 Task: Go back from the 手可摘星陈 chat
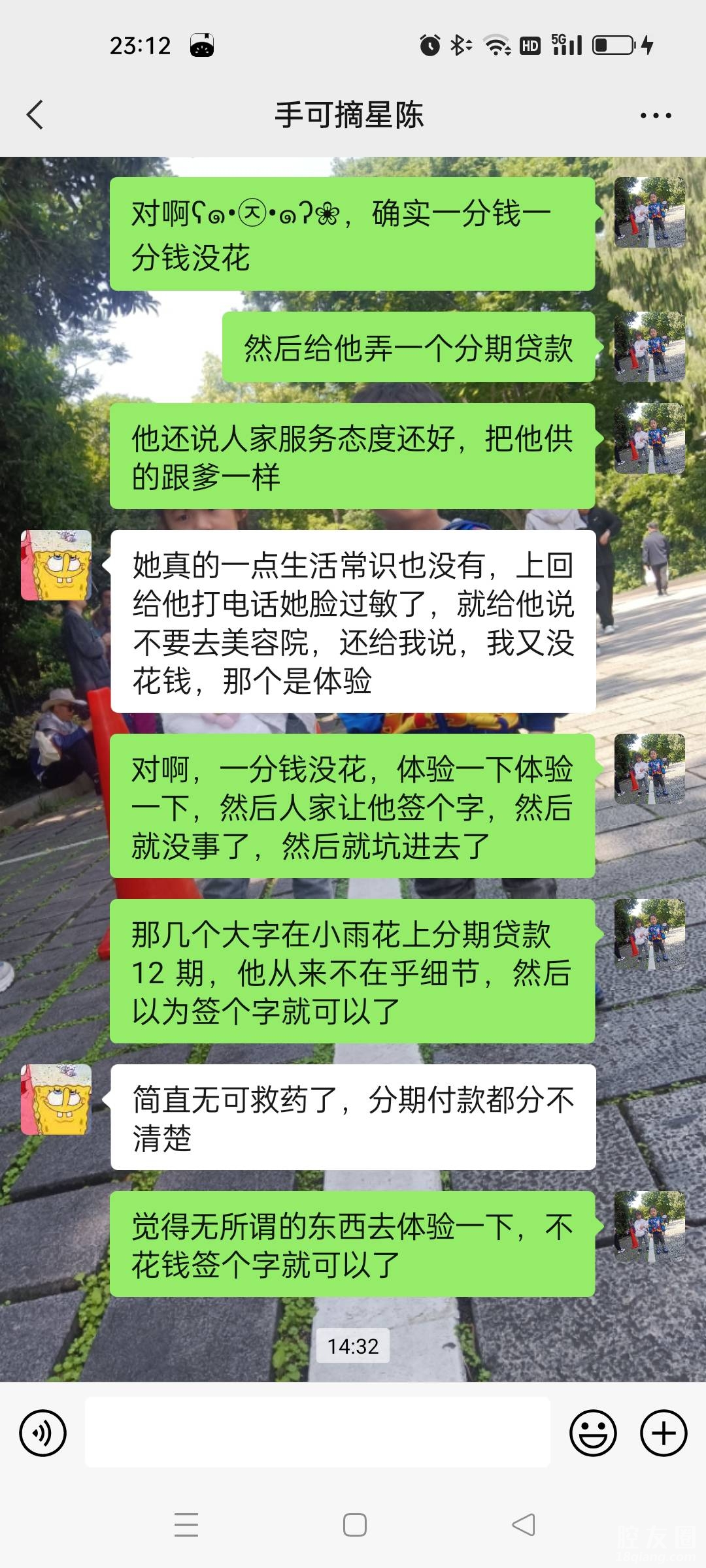pos(35,115)
